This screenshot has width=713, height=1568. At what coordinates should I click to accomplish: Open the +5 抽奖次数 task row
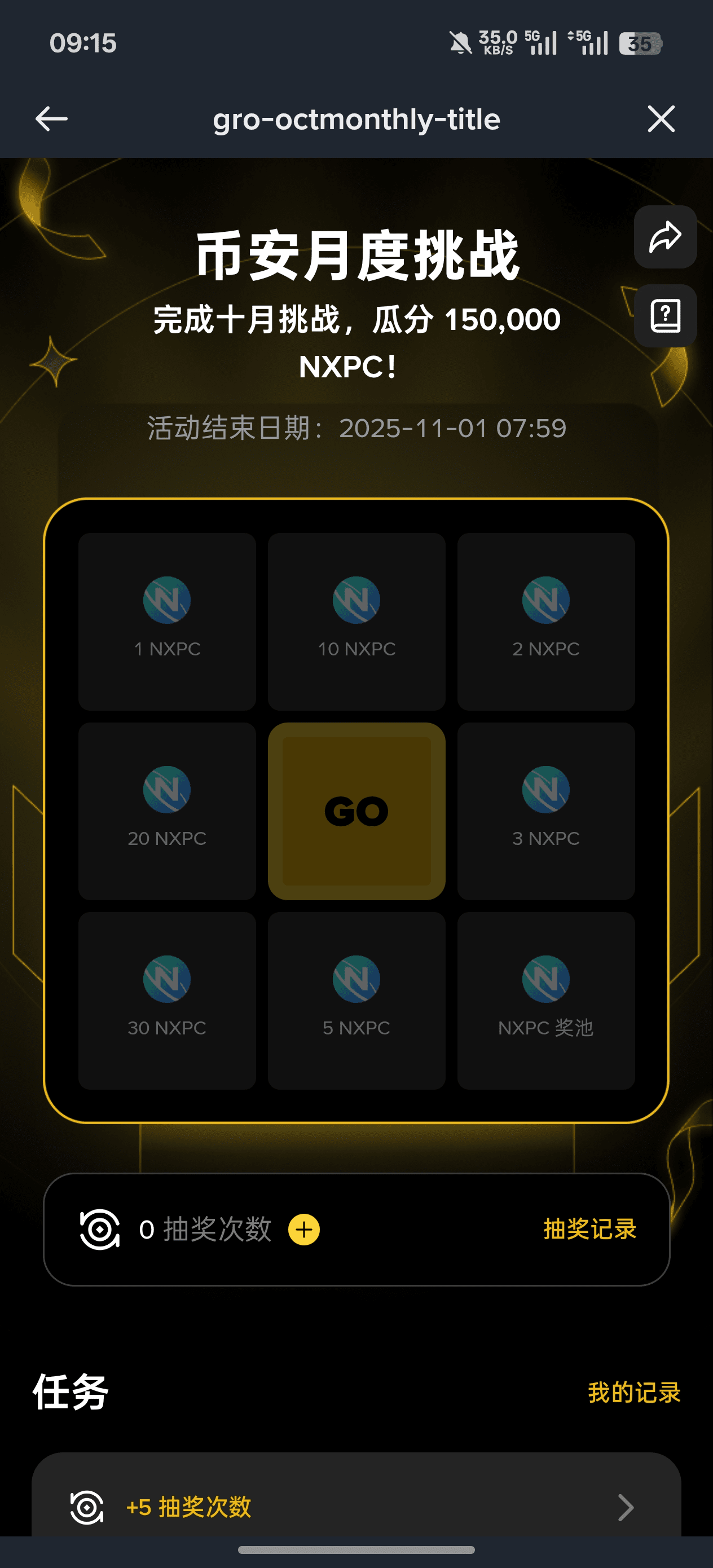pos(356,1507)
